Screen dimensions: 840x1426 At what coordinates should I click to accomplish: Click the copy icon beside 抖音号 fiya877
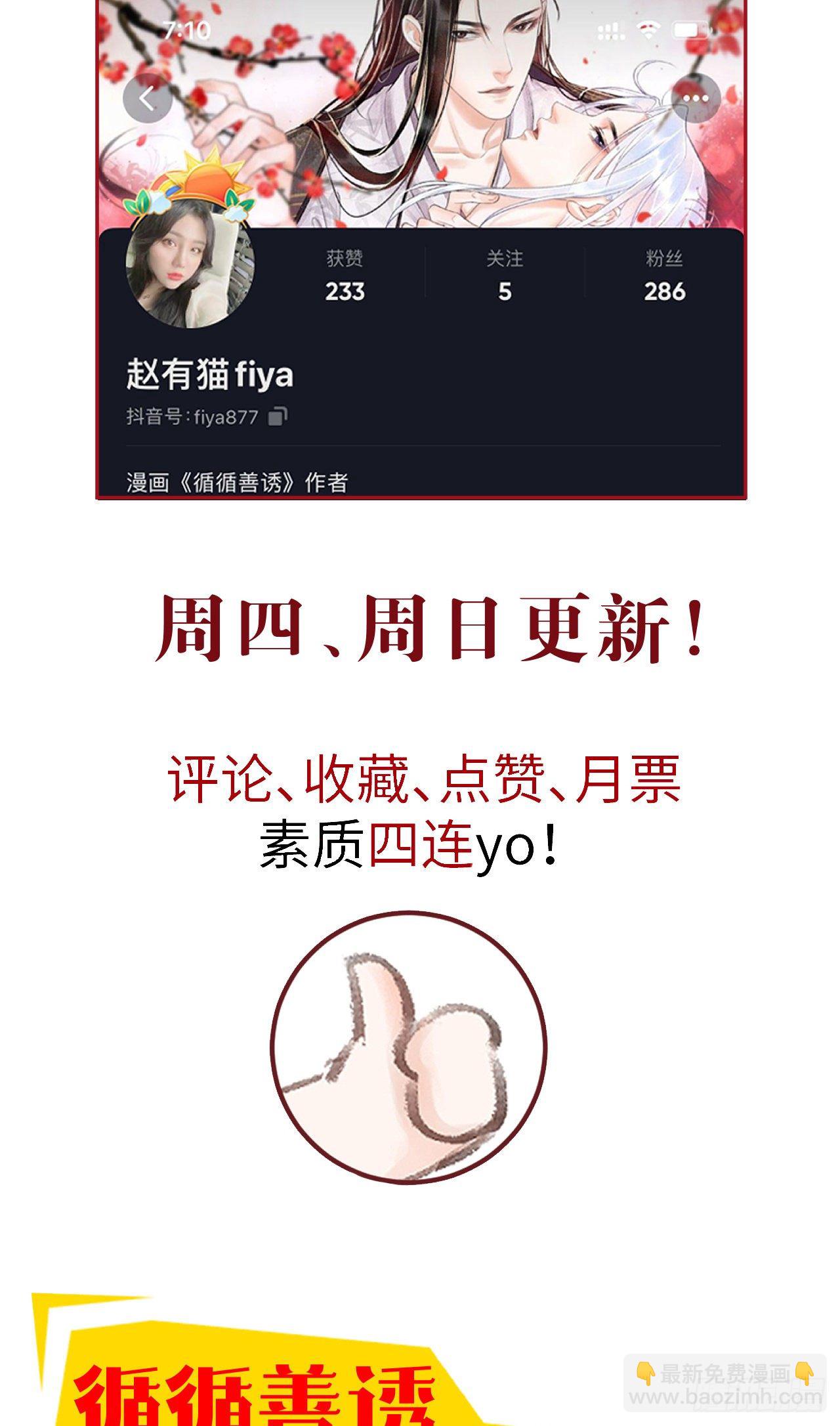pos(279,414)
